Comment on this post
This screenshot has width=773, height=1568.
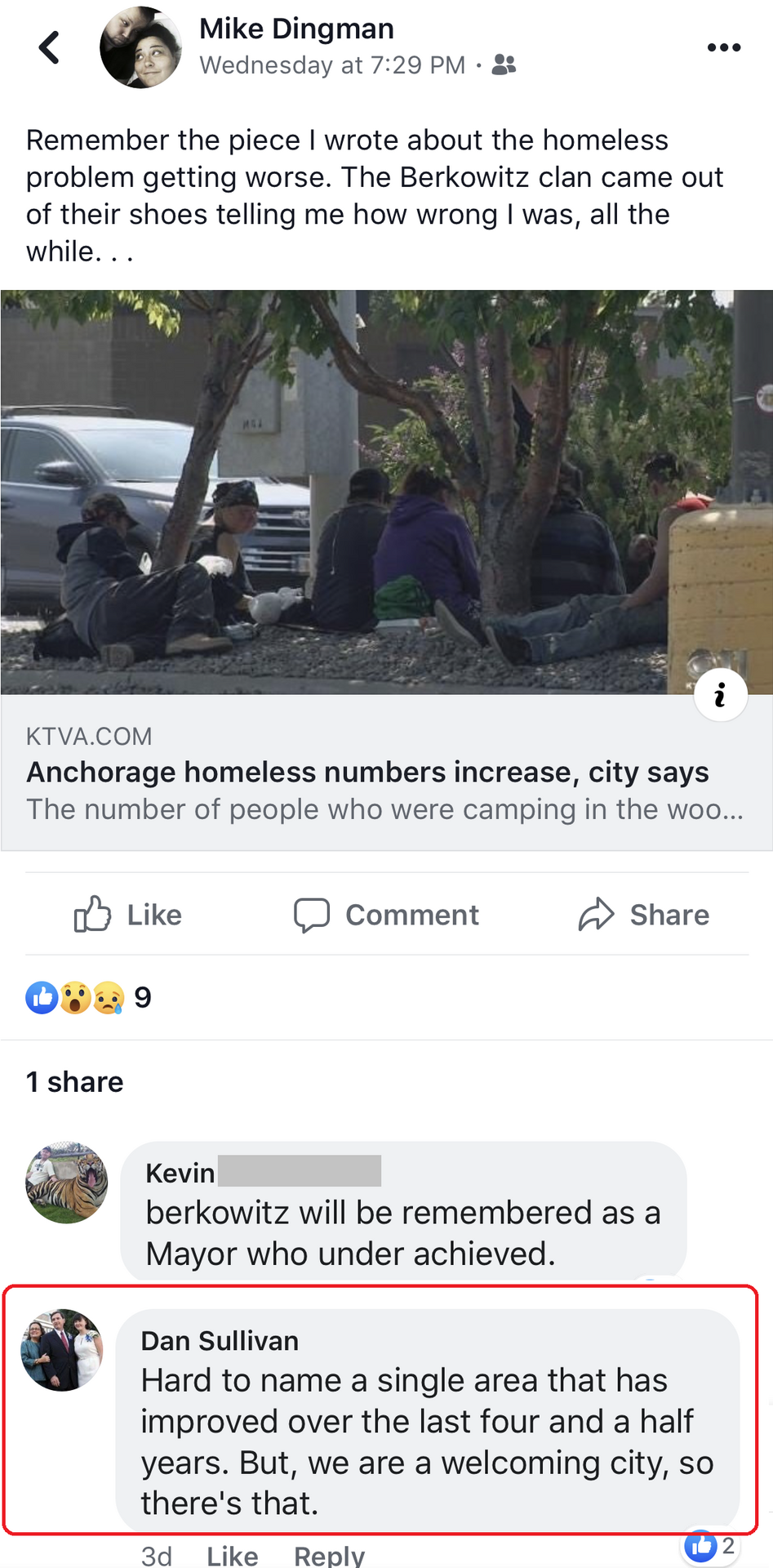click(x=387, y=915)
